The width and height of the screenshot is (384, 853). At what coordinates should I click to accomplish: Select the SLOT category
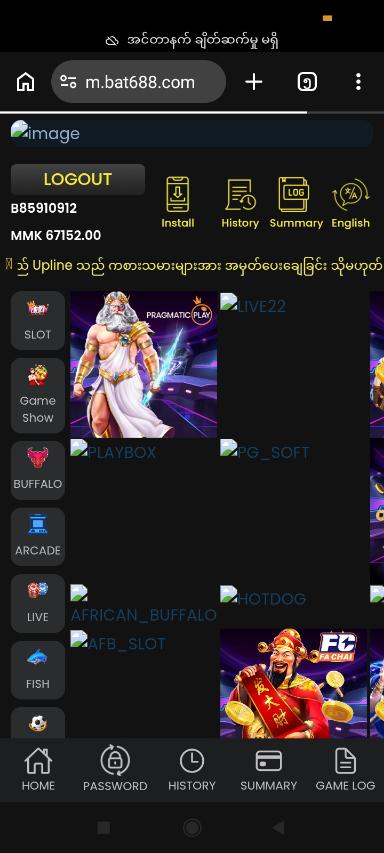click(x=38, y=321)
